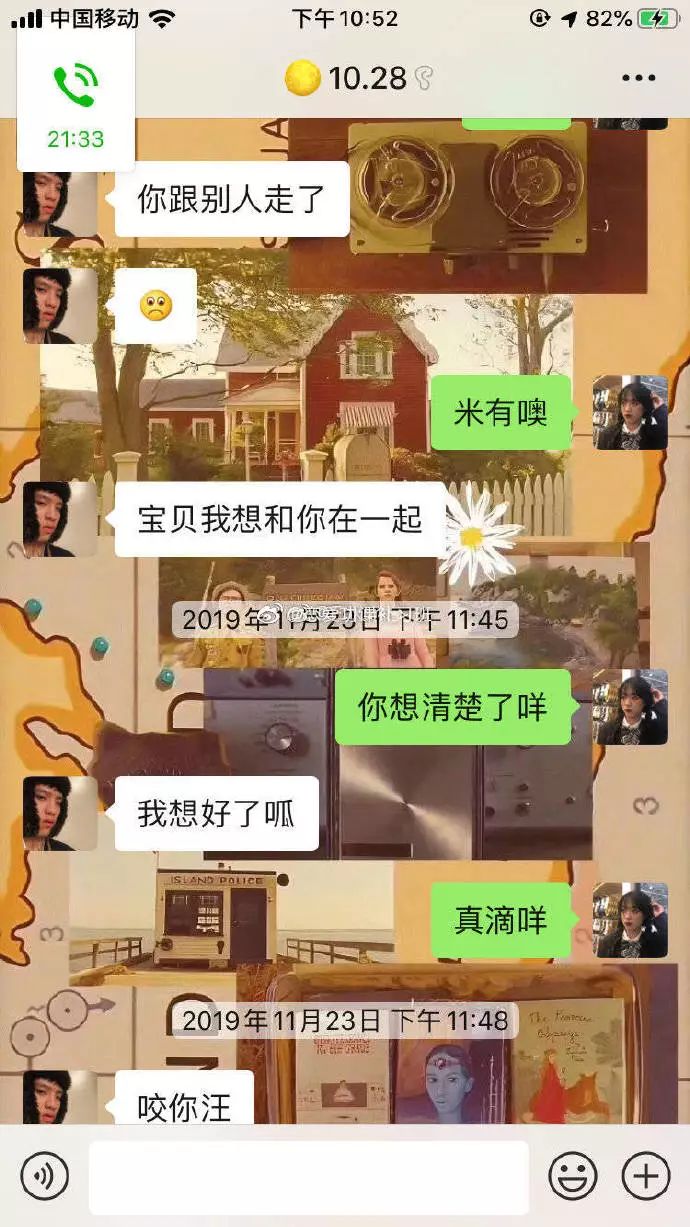Switch to voice message input
The width and height of the screenshot is (690, 1227).
point(45,1176)
